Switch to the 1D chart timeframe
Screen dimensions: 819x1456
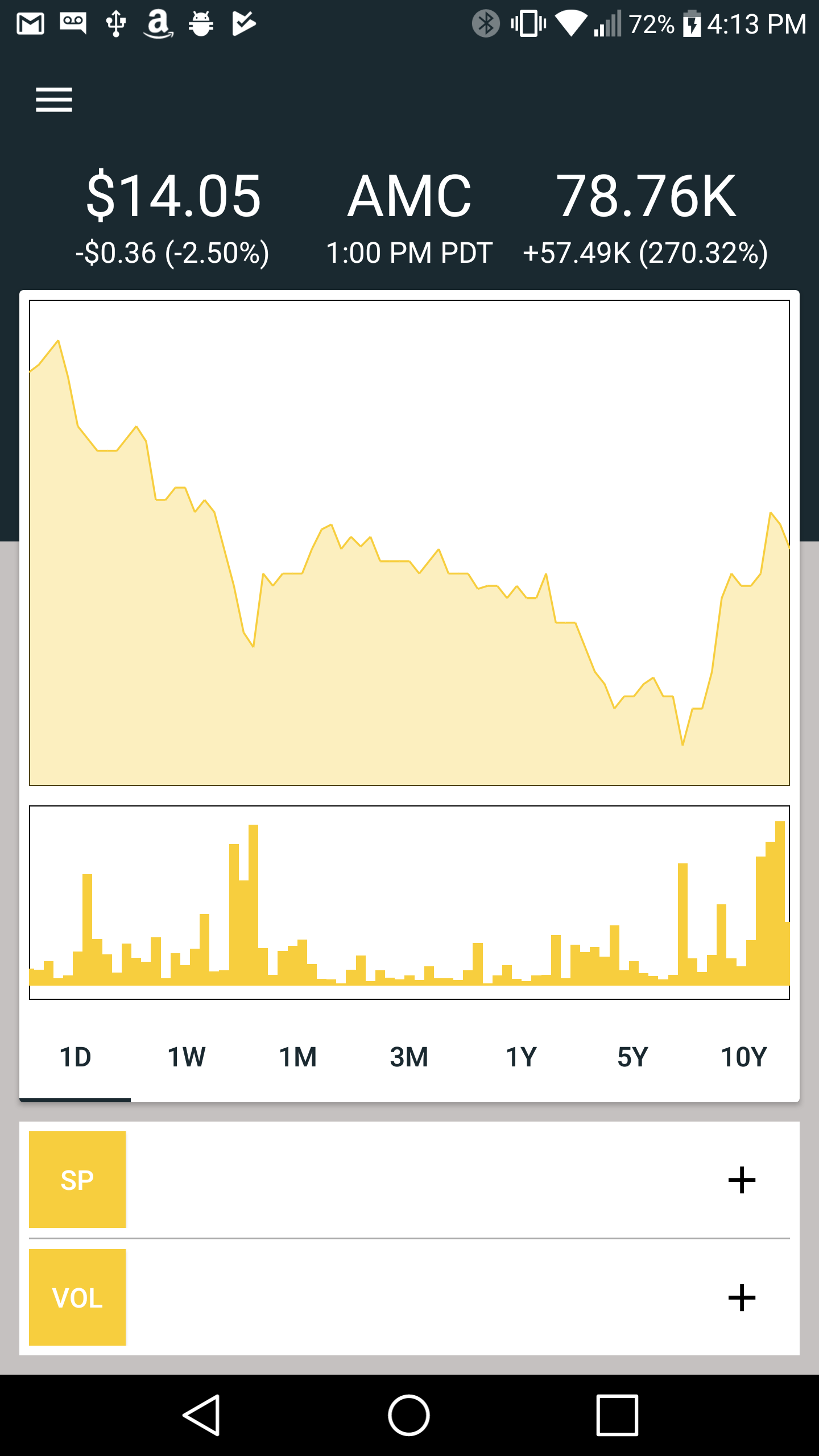(75, 1057)
